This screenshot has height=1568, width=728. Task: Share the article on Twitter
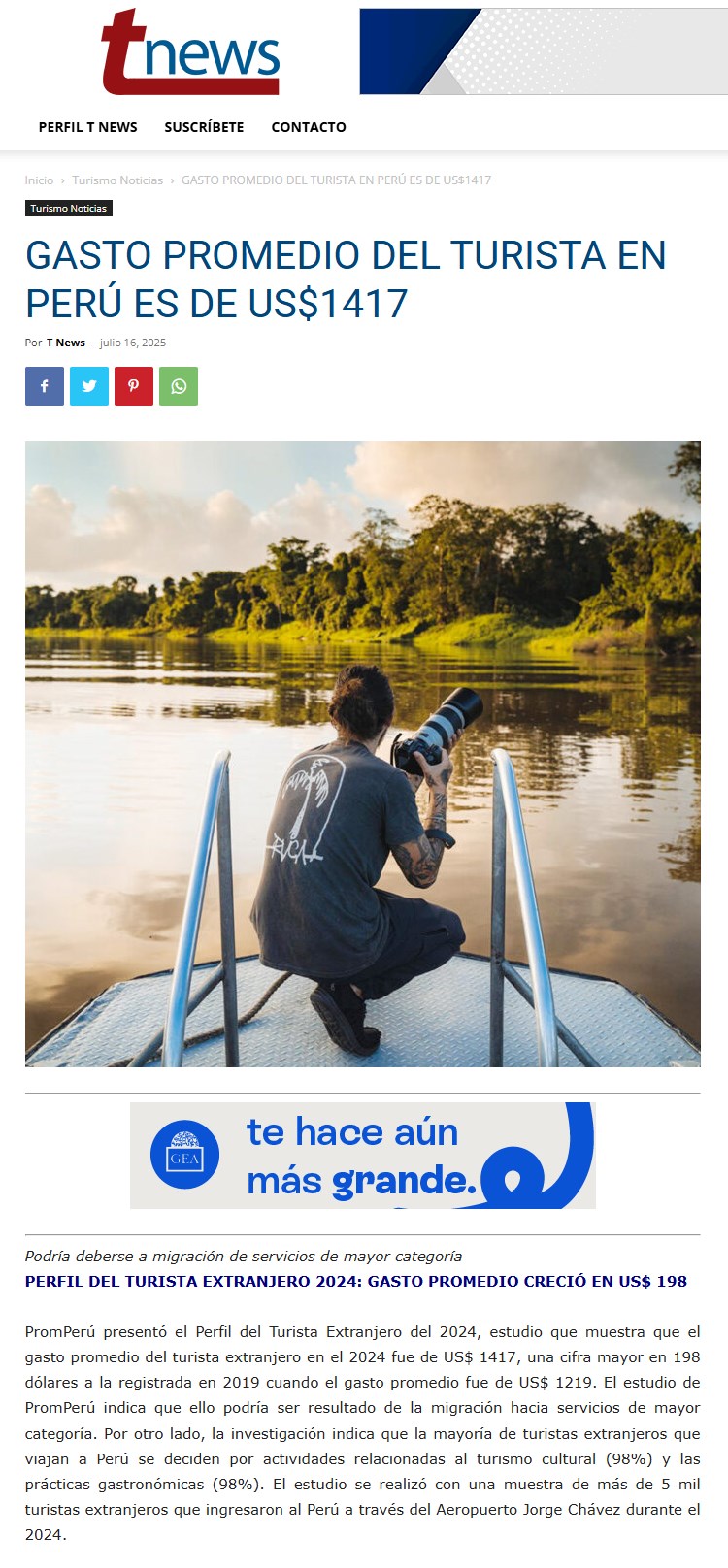tap(89, 386)
